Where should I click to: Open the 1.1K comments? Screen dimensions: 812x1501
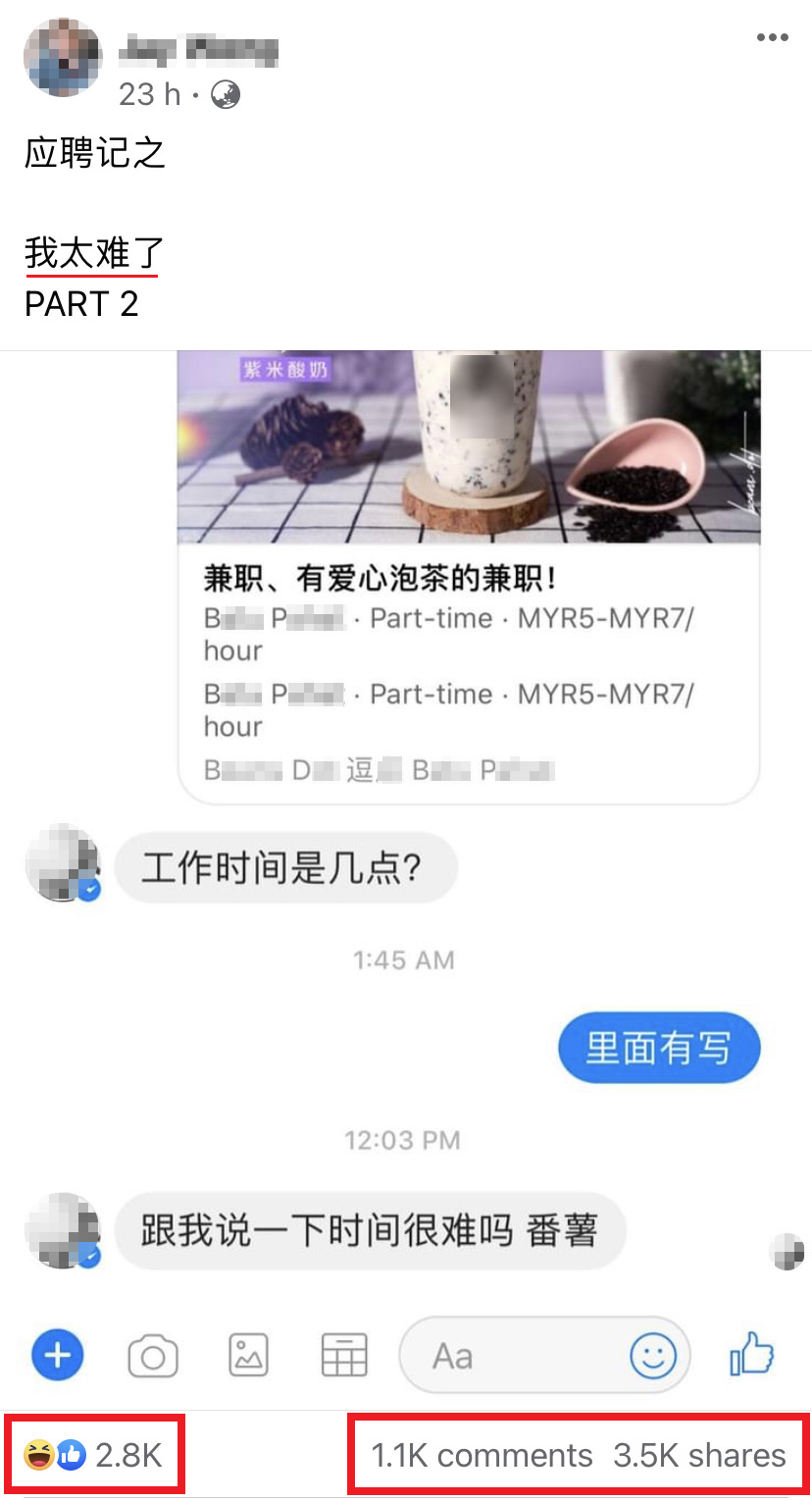[x=482, y=1456]
